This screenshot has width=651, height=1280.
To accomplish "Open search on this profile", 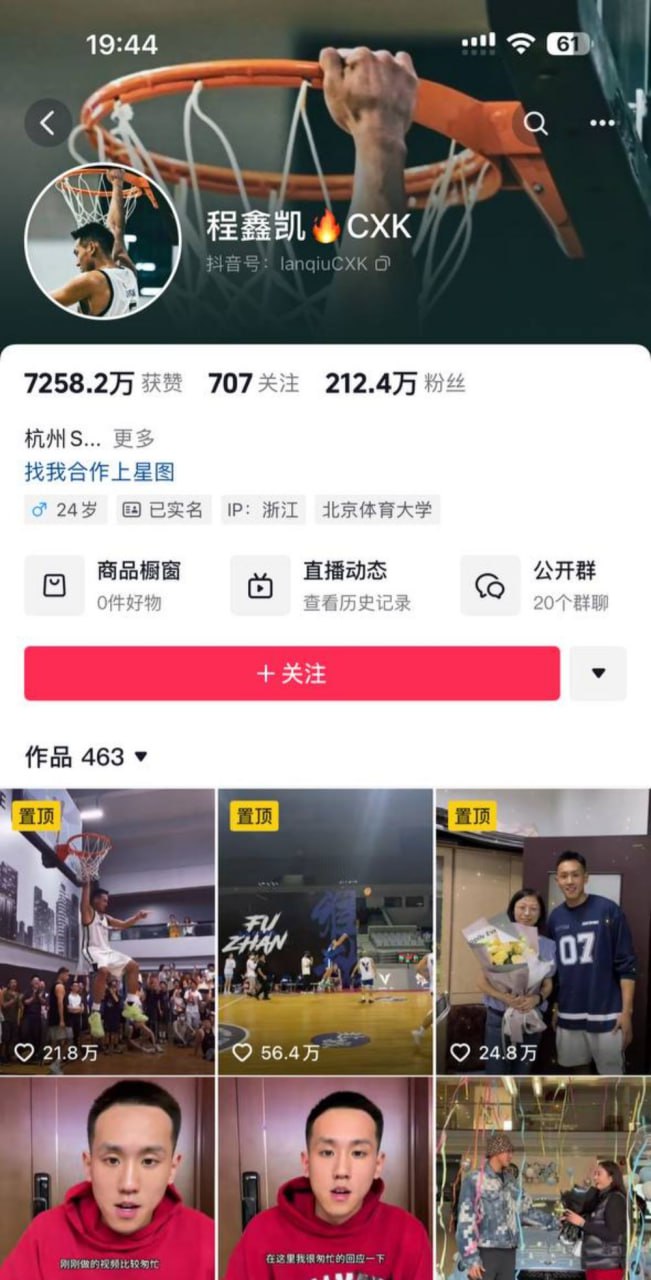I will click(x=536, y=123).
